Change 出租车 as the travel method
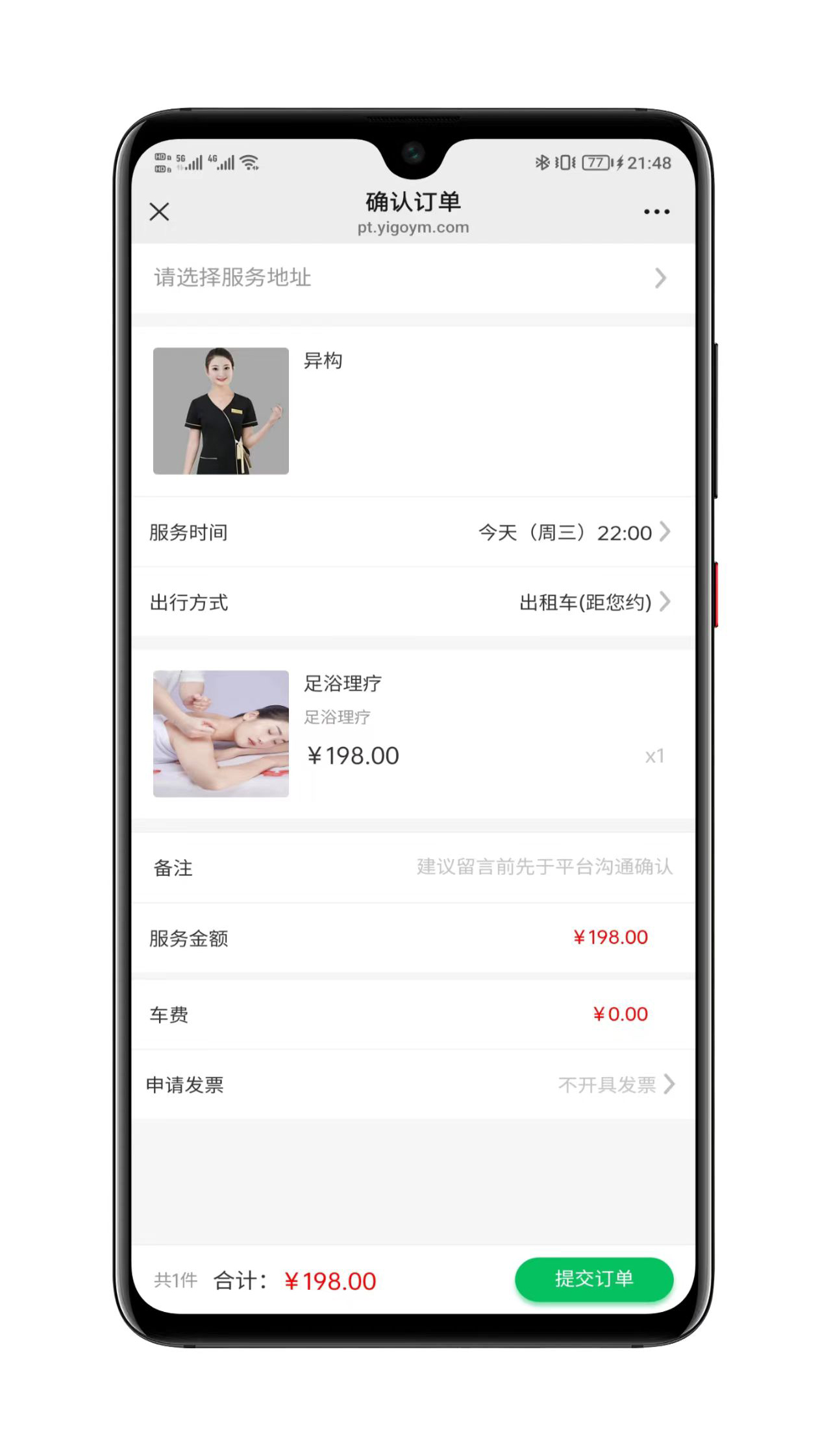 [584, 602]
